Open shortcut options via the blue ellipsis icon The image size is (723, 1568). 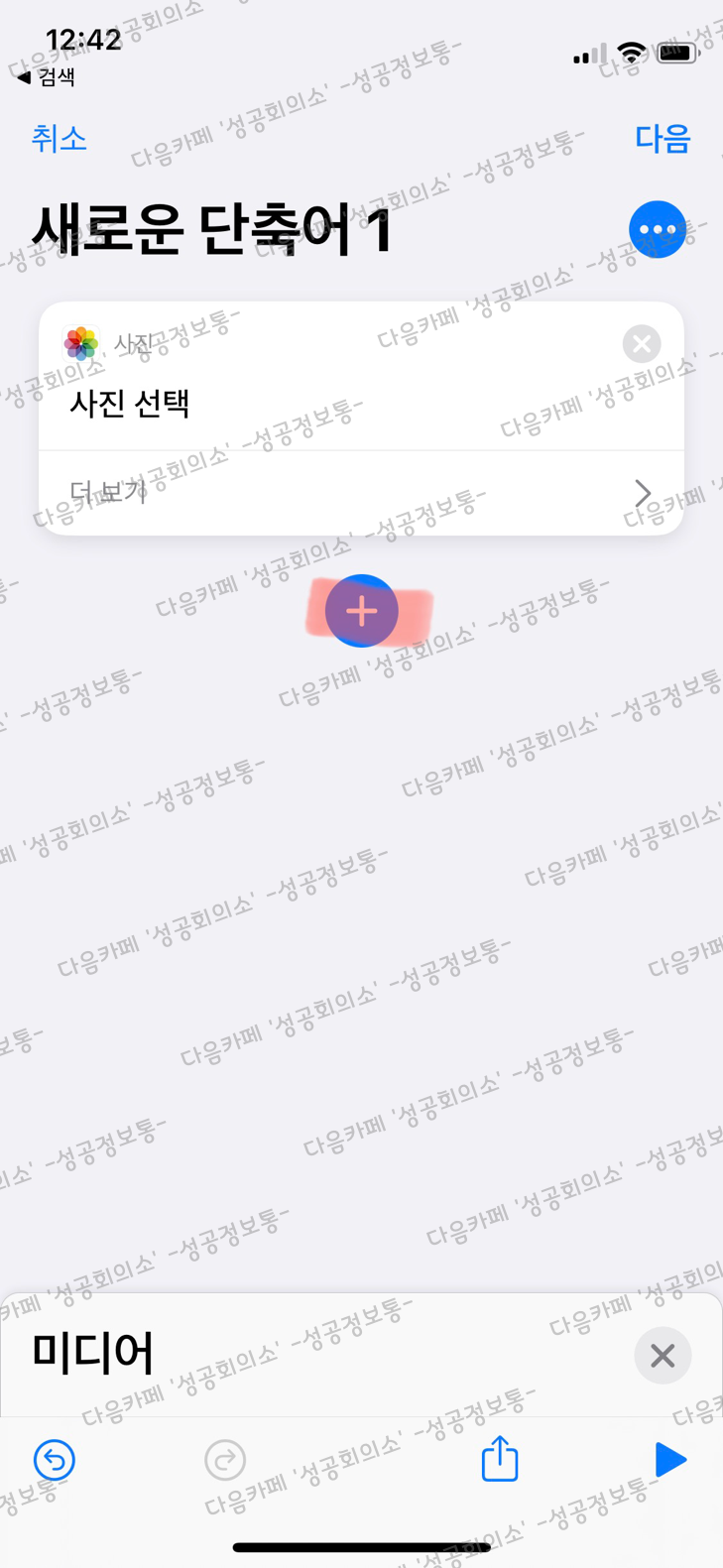pos(658,229)
